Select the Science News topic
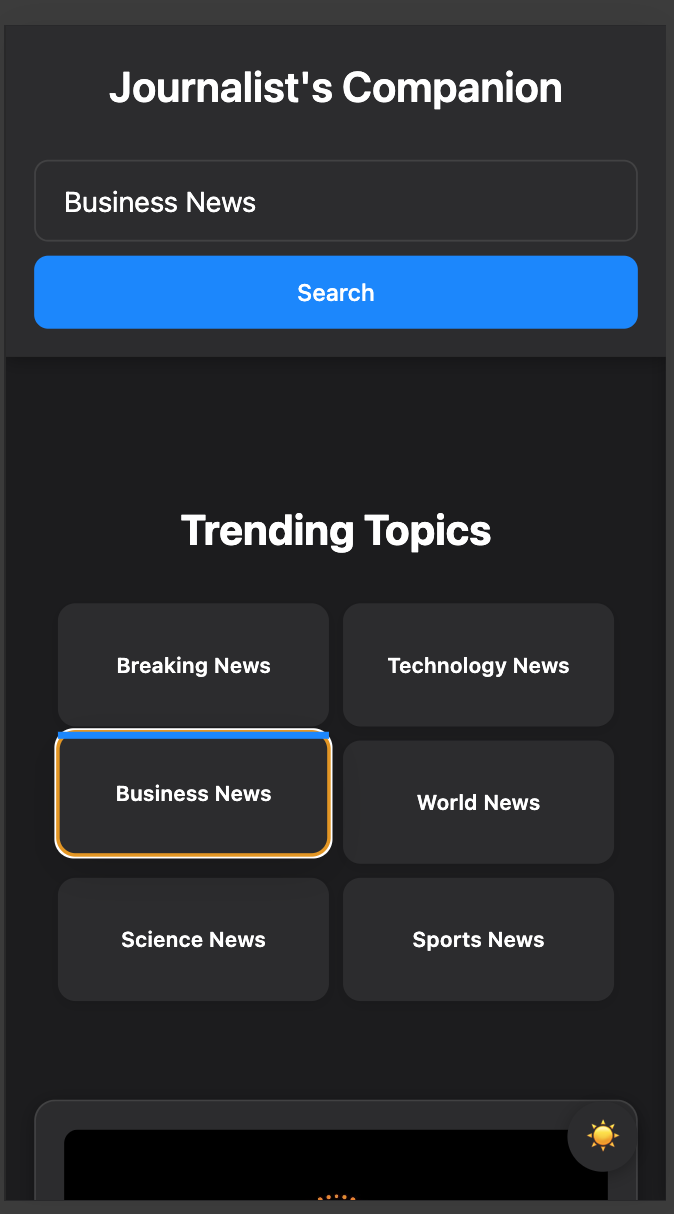 [x=193, y=939]
